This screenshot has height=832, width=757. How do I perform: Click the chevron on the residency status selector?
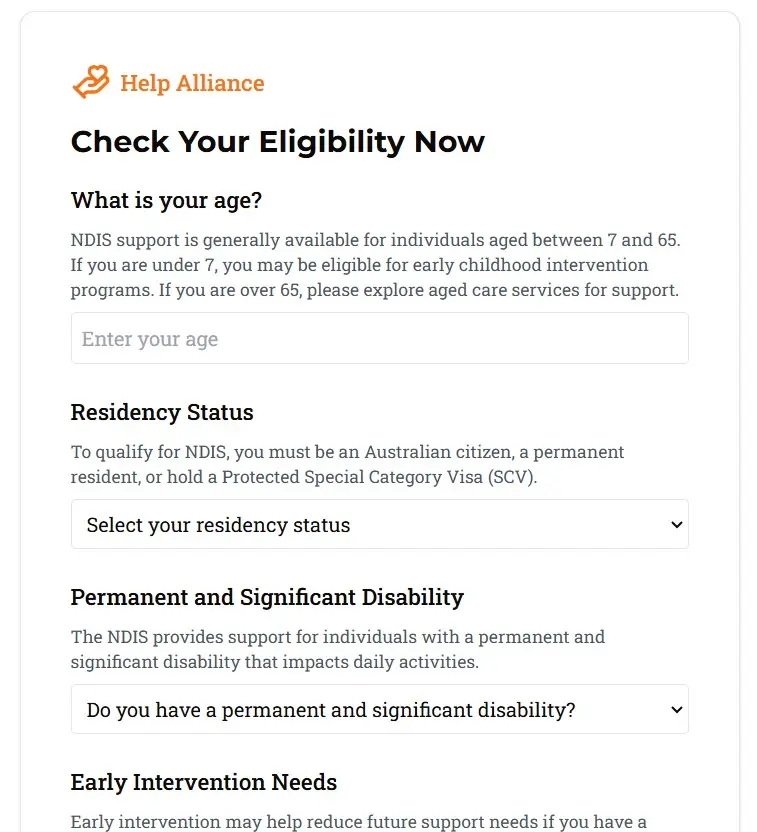click(x=676, y=524)
